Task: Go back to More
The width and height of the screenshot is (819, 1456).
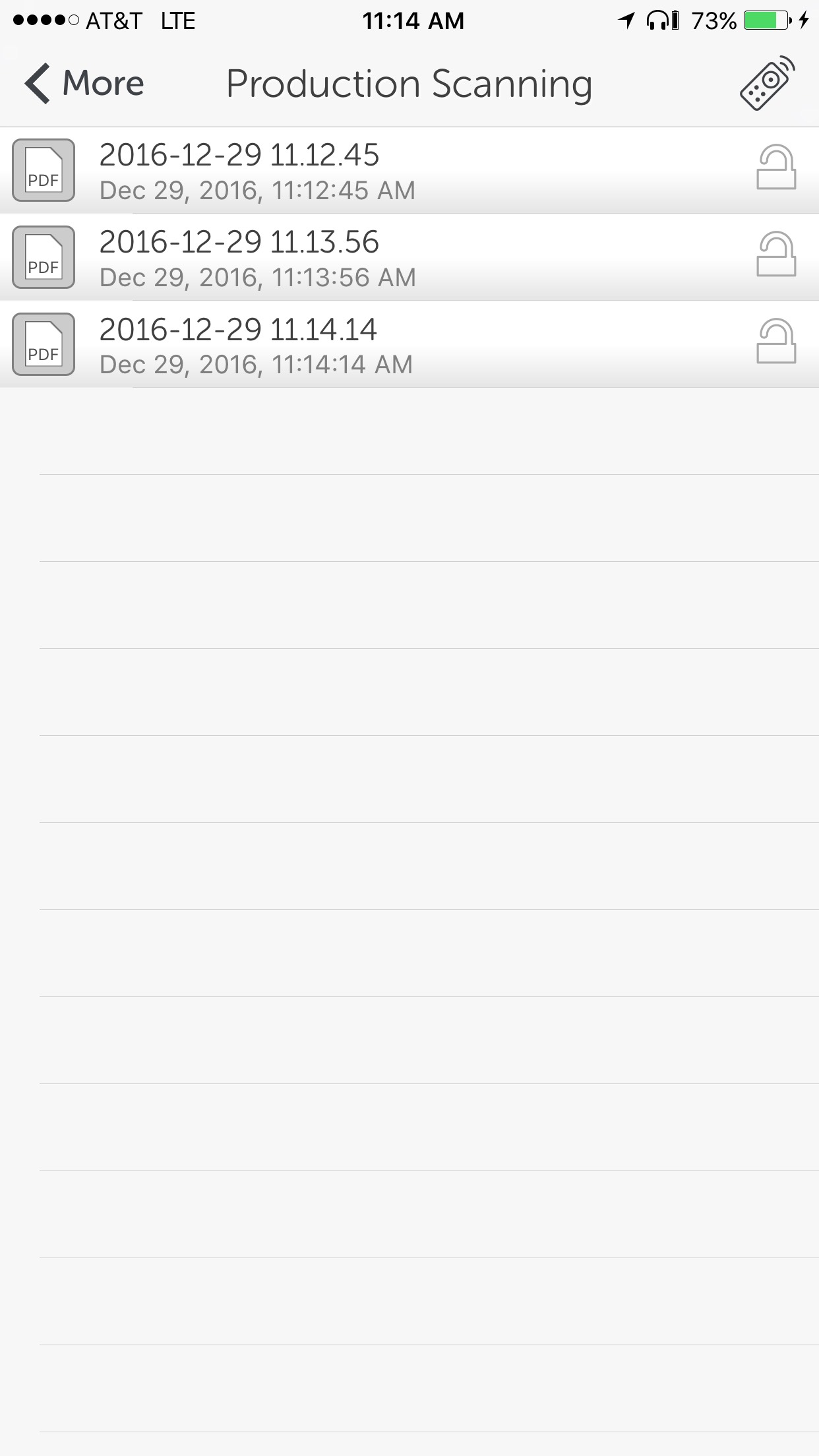Action: pos(84,84)
